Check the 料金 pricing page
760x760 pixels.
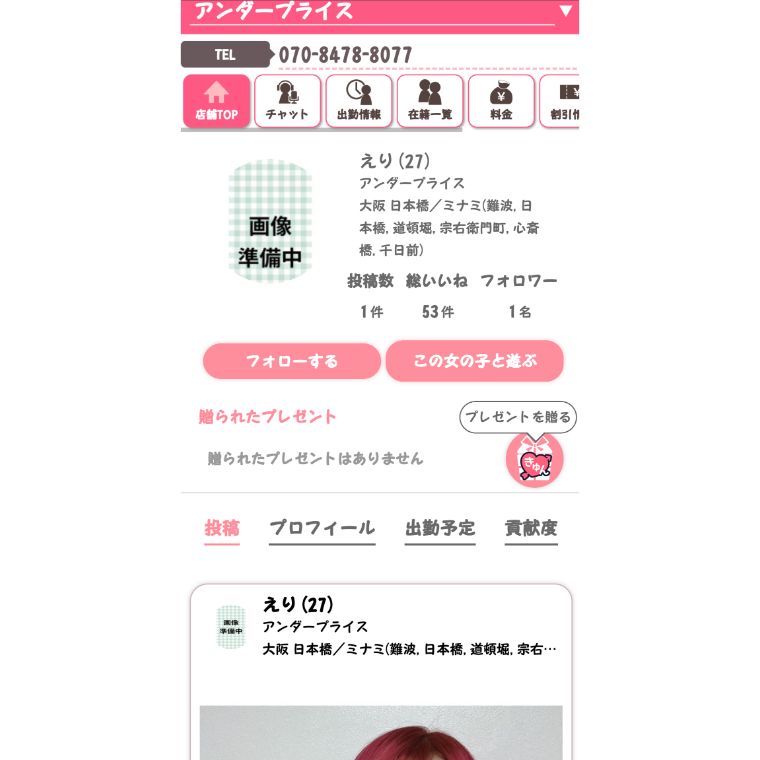[501, 101]
